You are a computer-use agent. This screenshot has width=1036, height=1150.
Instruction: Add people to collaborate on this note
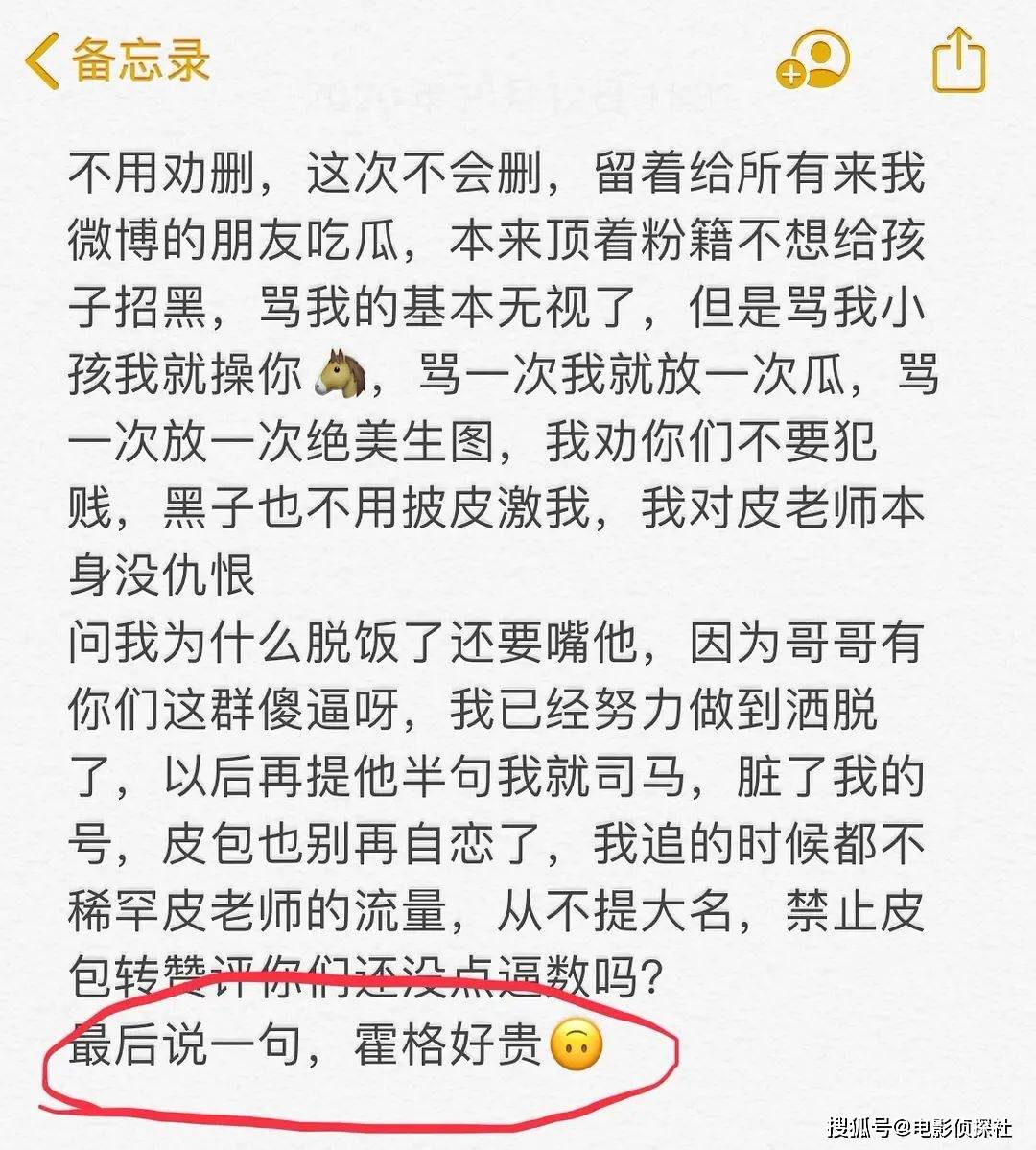click(813, 59)
